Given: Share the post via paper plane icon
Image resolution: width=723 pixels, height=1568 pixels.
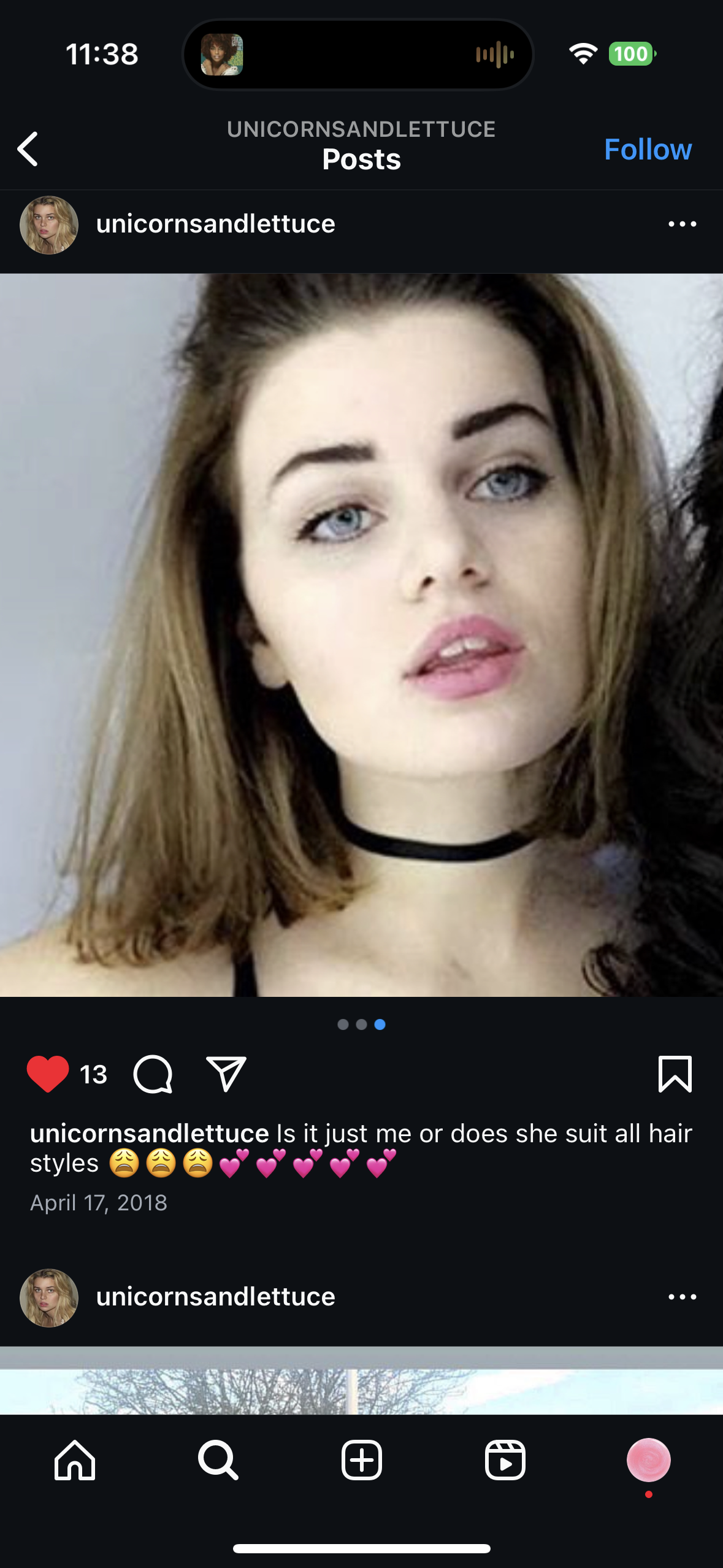Looking at the screenshot, I should pos(226,1074).
